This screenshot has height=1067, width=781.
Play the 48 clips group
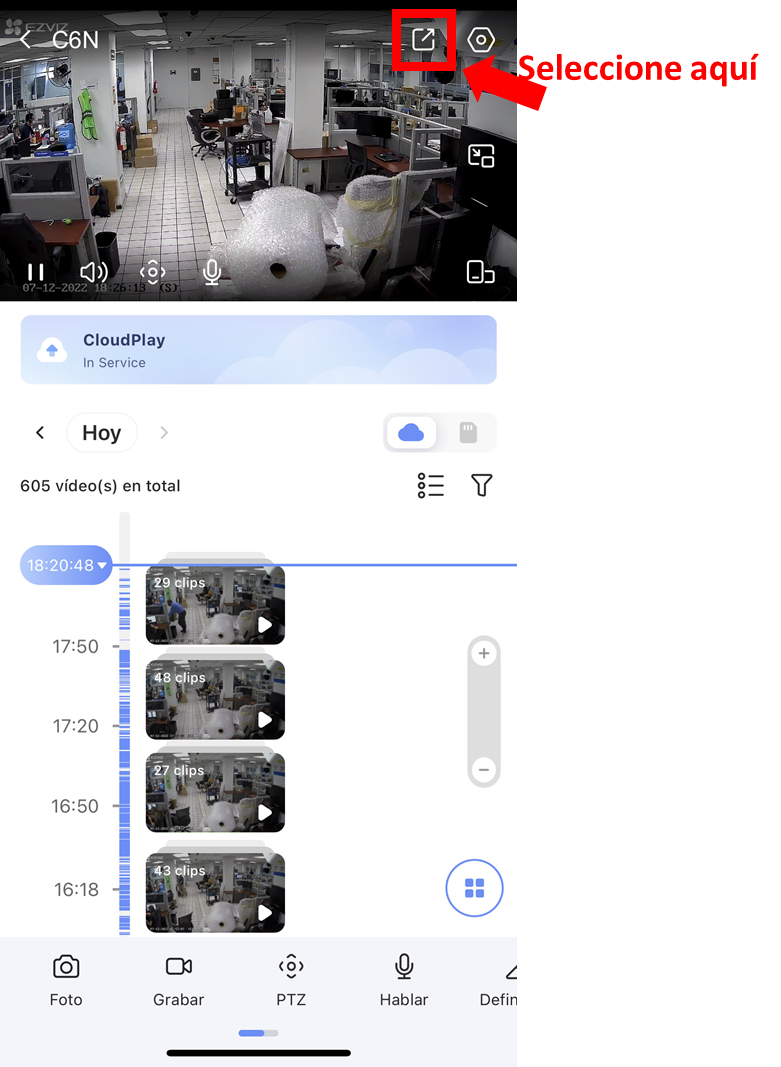[x=215, y=699]
